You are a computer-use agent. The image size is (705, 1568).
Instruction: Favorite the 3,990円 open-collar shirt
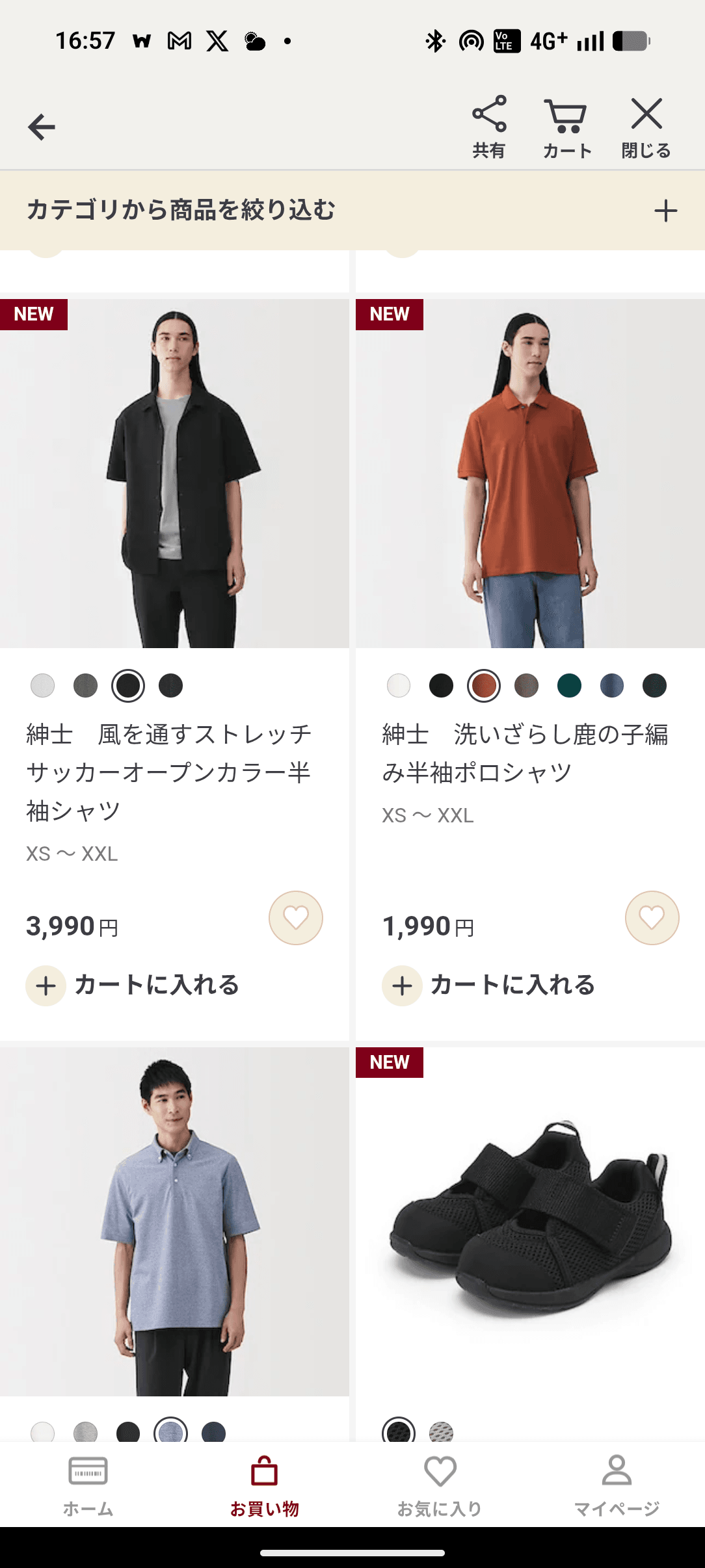pyautogui.click(x=296, y=918)
